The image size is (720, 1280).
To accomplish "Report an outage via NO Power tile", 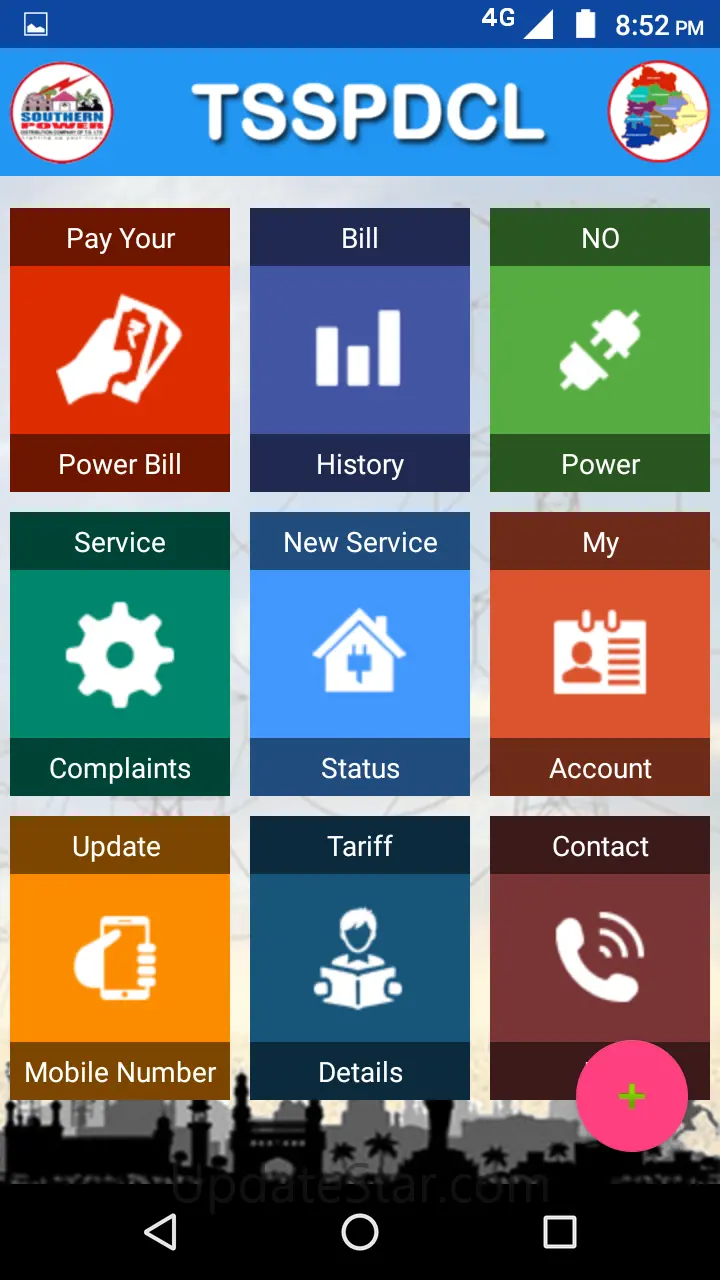I will point(600,350).
